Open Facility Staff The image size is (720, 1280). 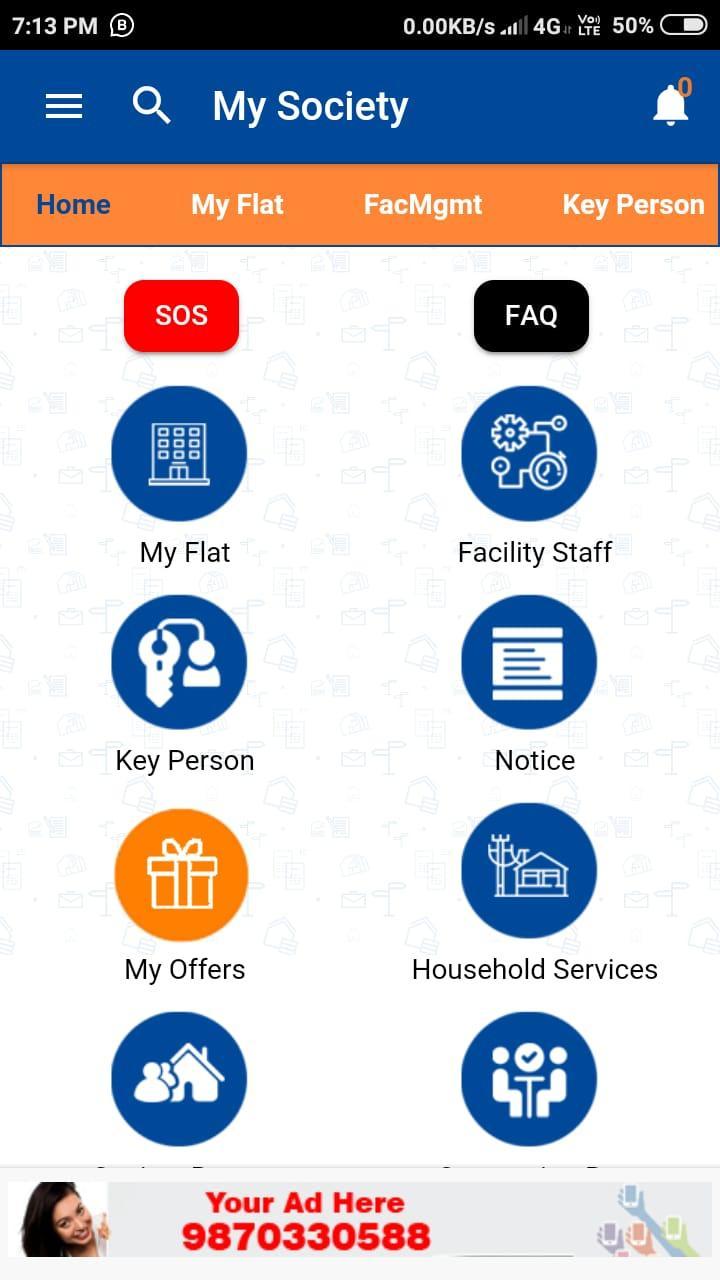tap(529, 454)
